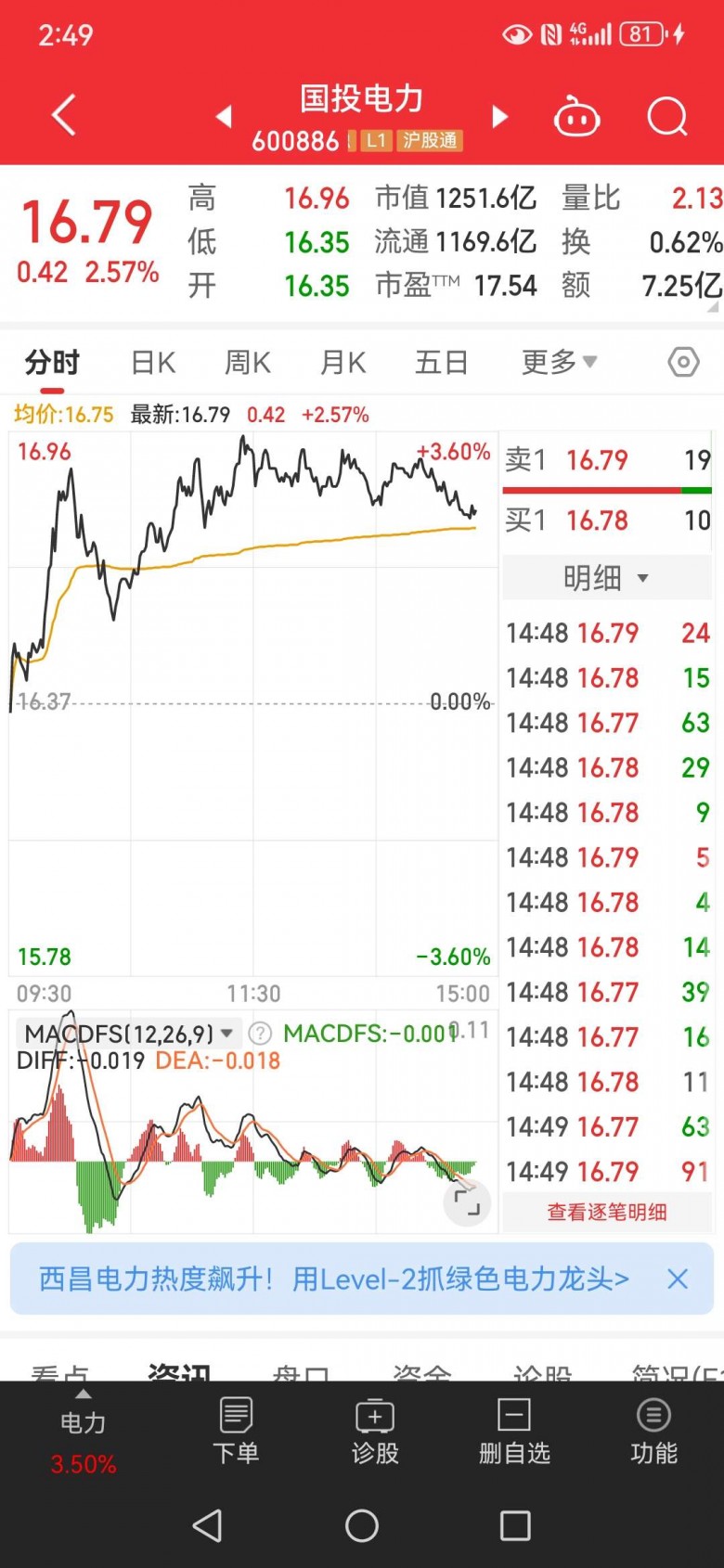Dismiss the Level-2 promotion banner
724x1568 pixels.
tap(678, 1279)
